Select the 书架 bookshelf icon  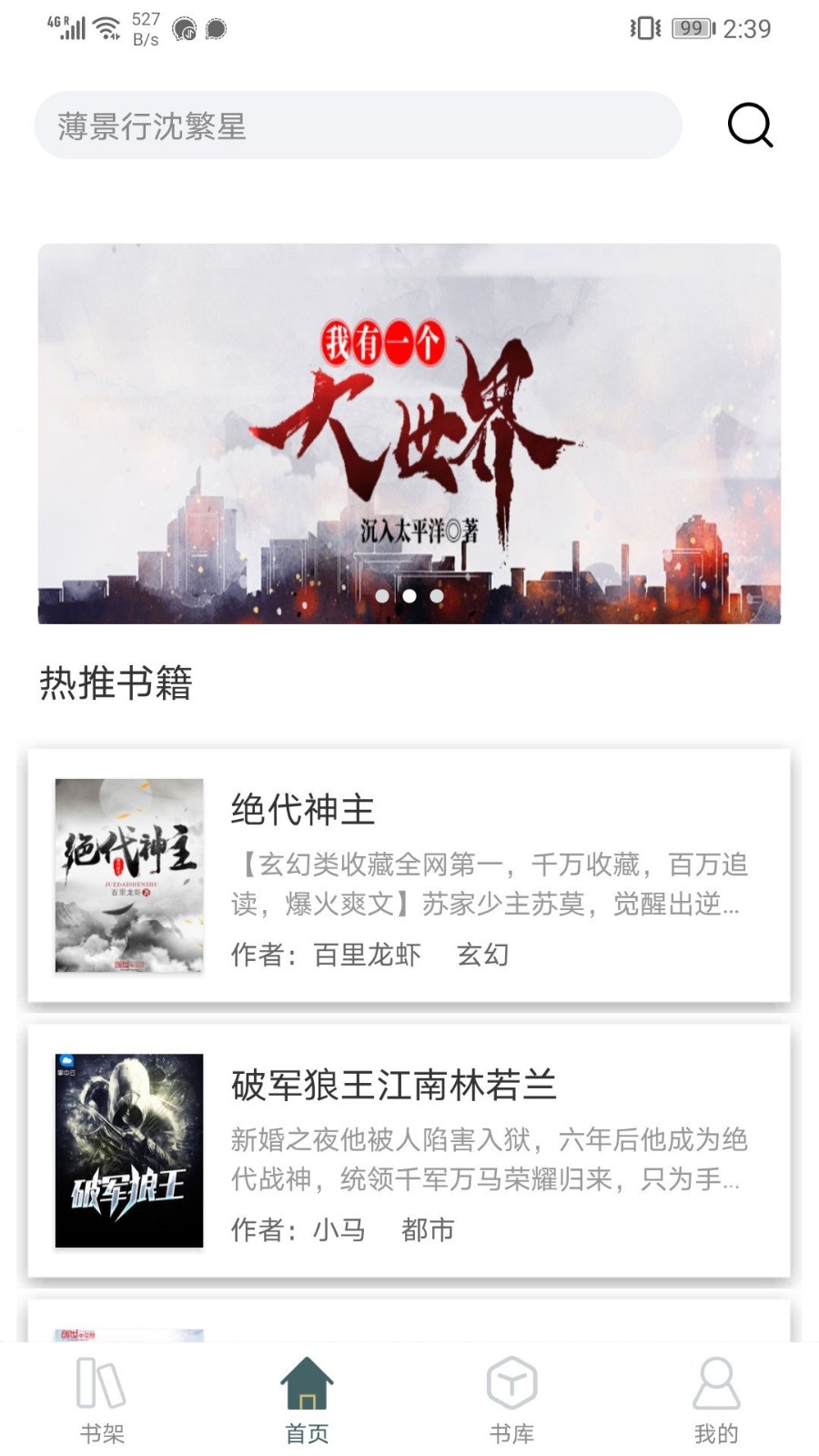tap(100, 1384)
